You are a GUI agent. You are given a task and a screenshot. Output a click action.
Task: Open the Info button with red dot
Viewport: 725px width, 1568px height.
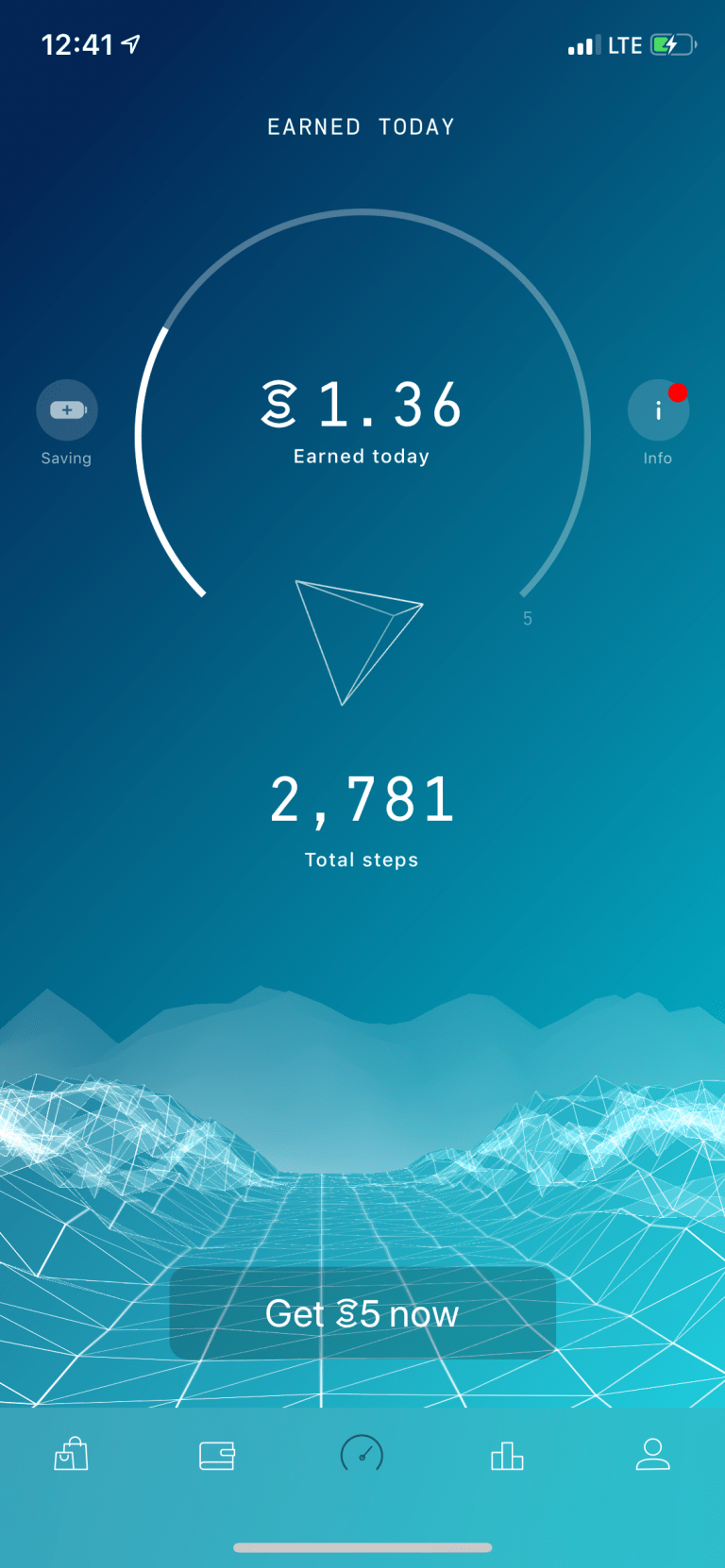click(x=658, y=410)
